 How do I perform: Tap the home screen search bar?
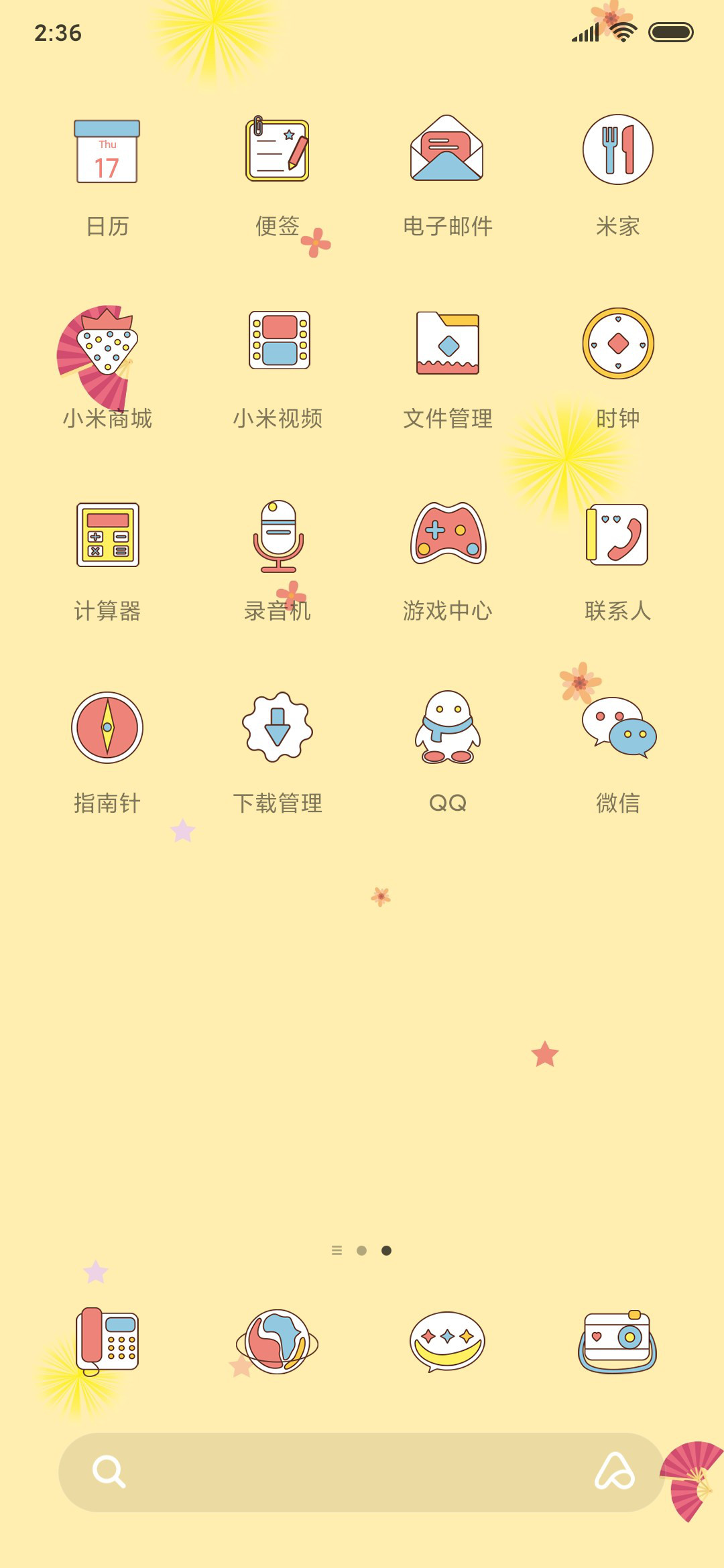(362, 1472)
